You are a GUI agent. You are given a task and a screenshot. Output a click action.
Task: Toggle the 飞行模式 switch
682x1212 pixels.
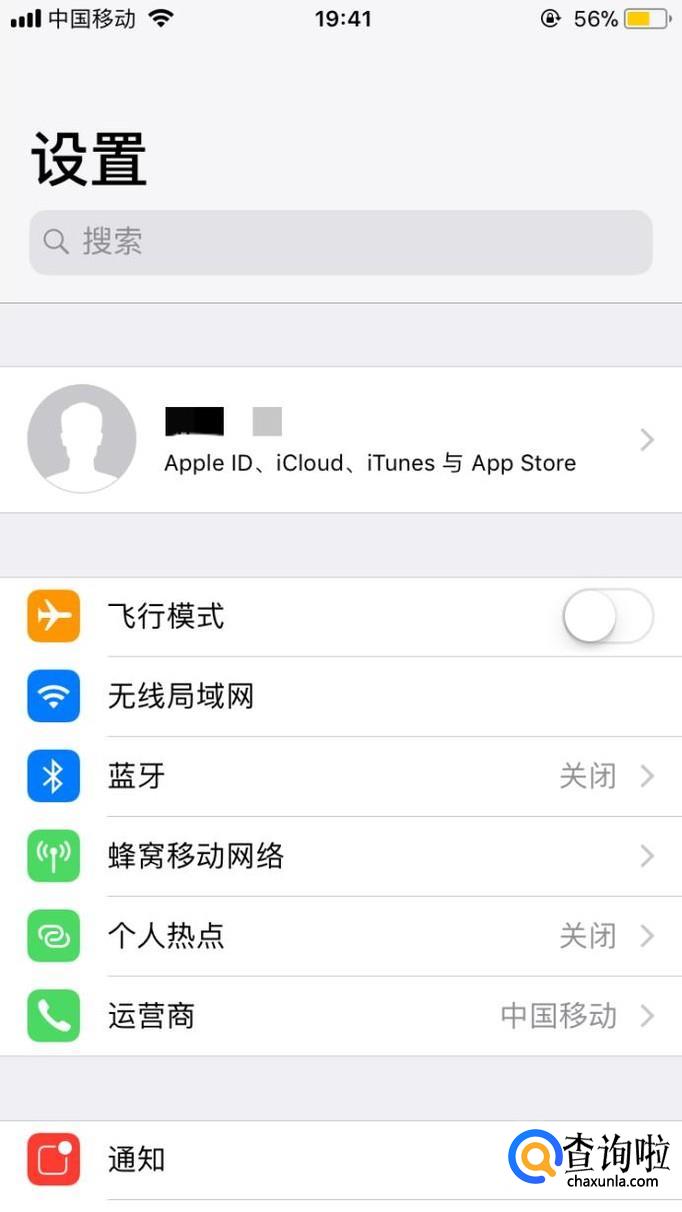607,616
